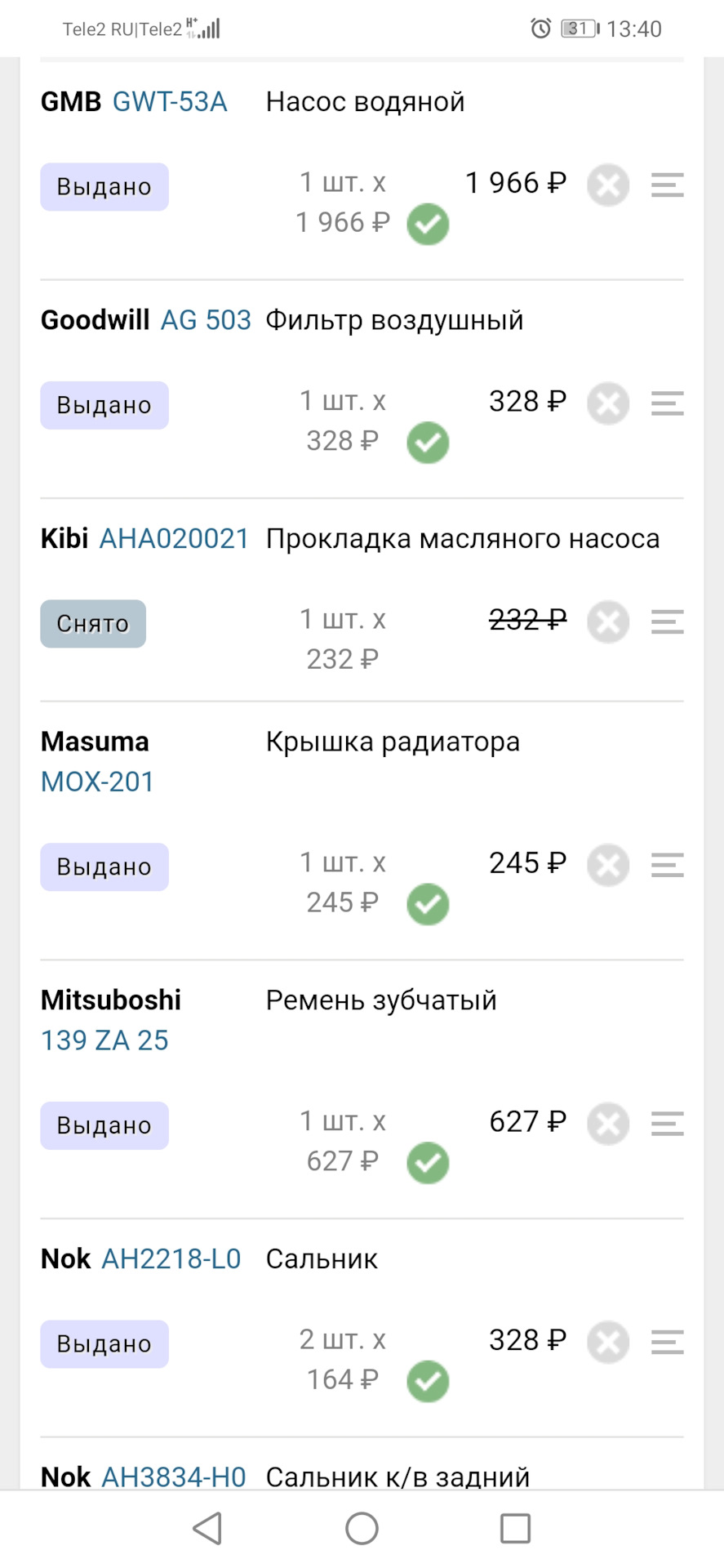724x1568 pixels.
Task: Remove the Masuma radiator cap item
Action: 607,865
